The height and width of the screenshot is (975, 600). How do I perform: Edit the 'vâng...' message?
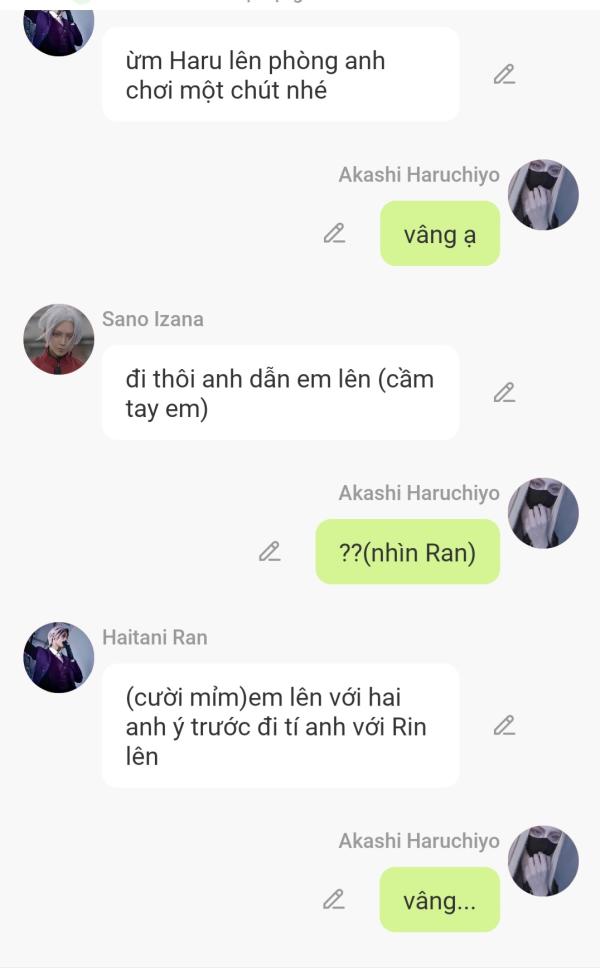click(335, 899)
